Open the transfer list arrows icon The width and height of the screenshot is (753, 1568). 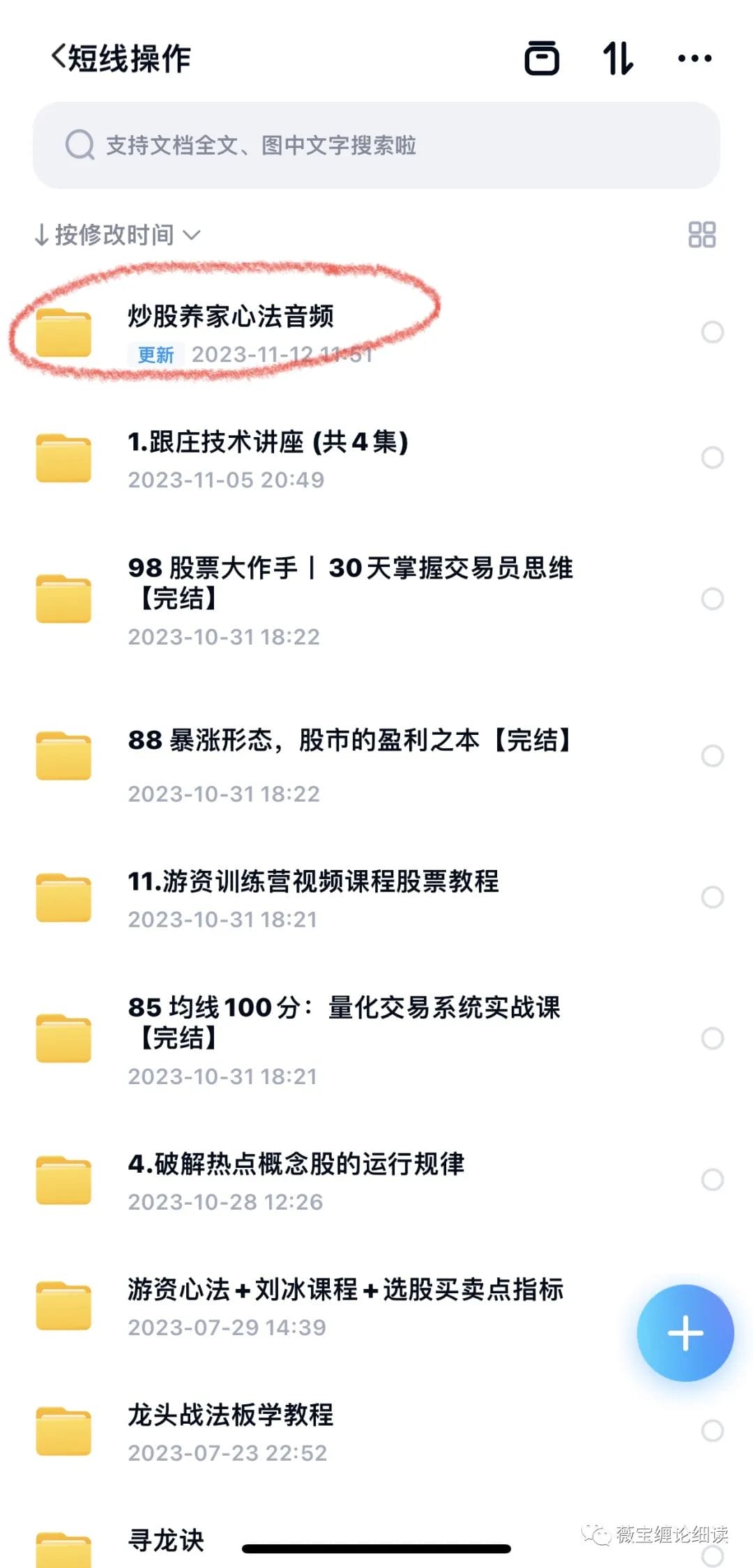click(x=618, y=58)
